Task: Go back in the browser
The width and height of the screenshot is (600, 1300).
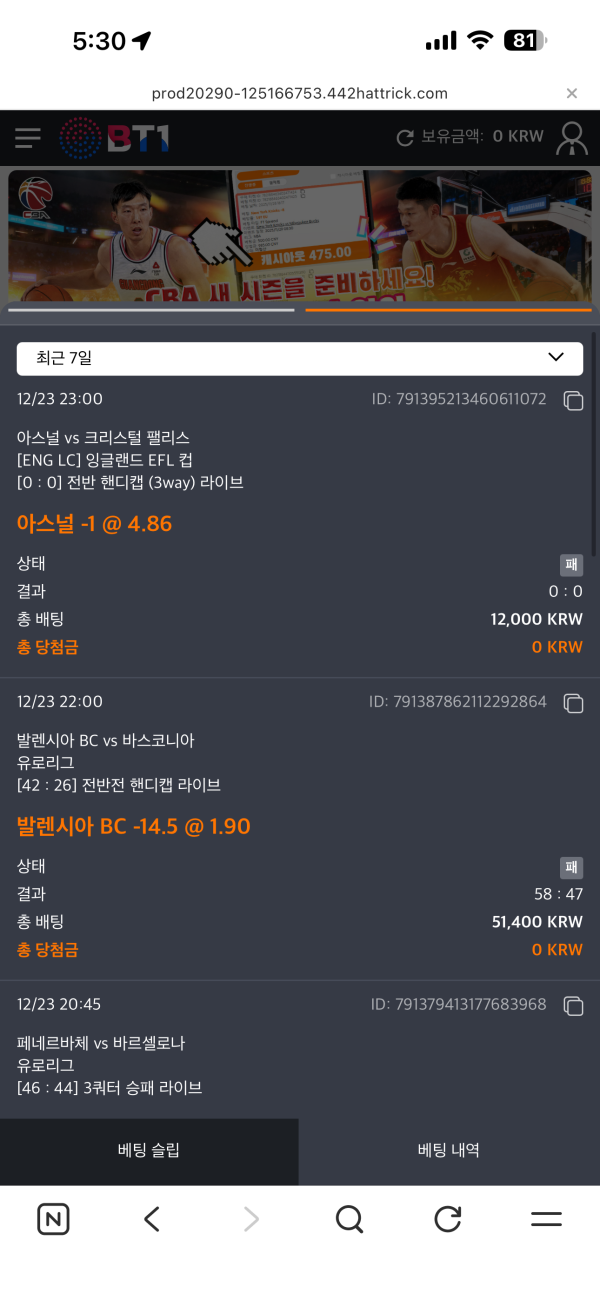Action: [x=152, y=1218]
